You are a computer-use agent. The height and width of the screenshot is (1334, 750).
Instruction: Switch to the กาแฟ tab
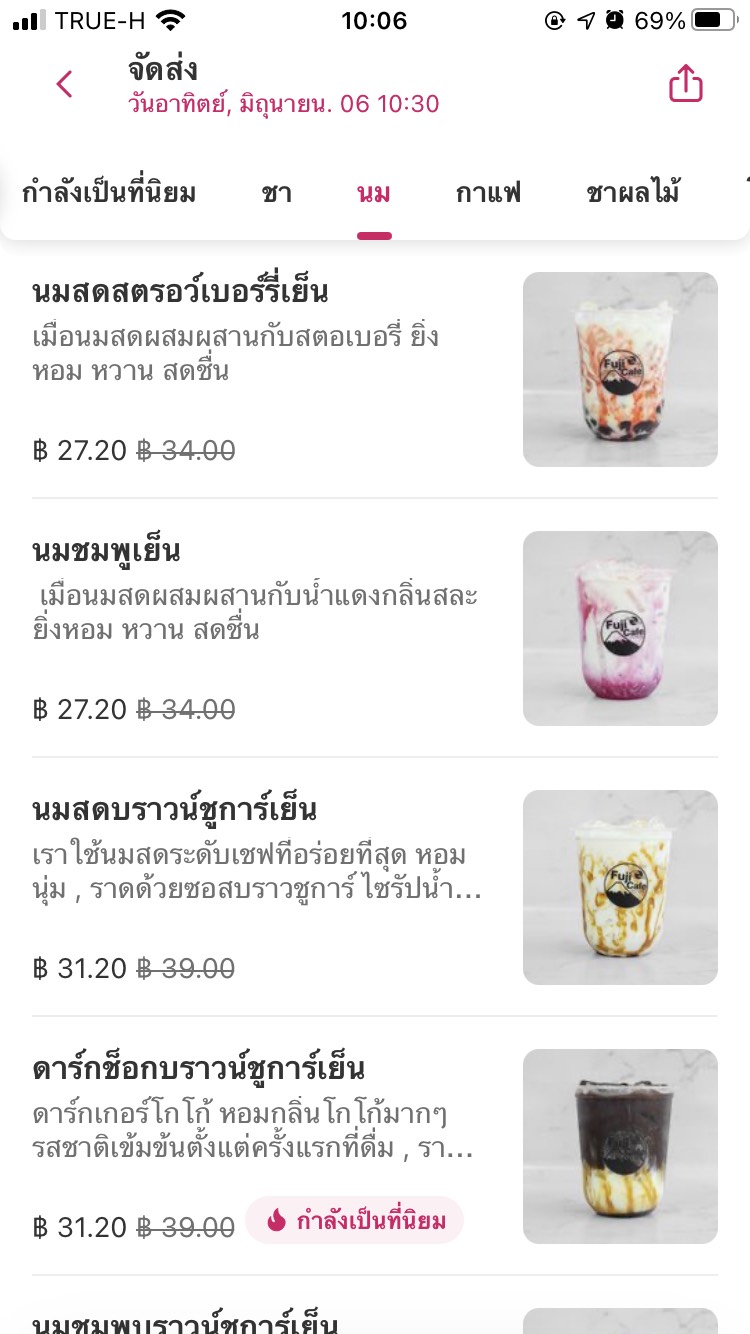pyautogui.click(x=489, y=193)
